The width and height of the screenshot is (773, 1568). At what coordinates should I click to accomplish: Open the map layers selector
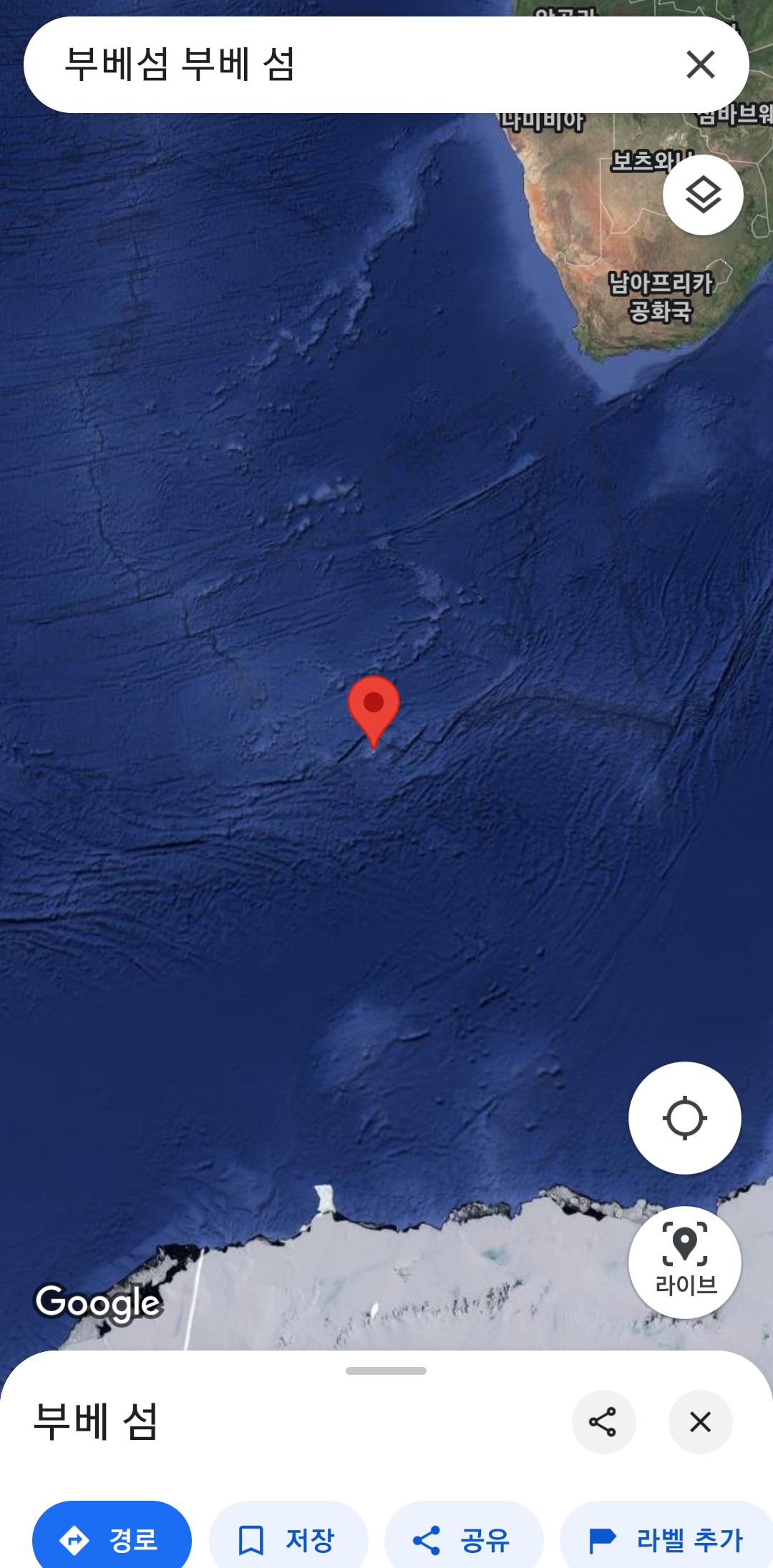703,195
